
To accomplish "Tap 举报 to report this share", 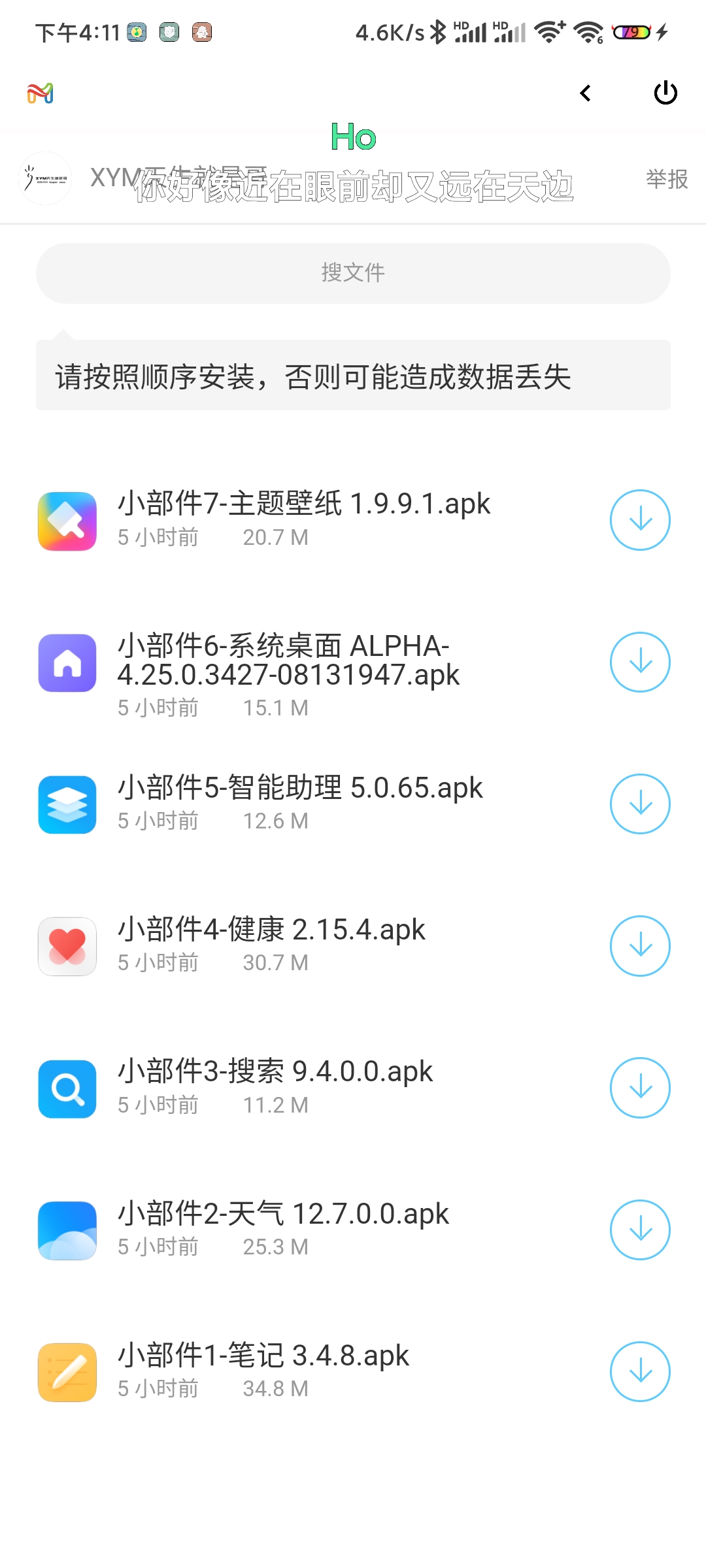I will coord(667,179).
